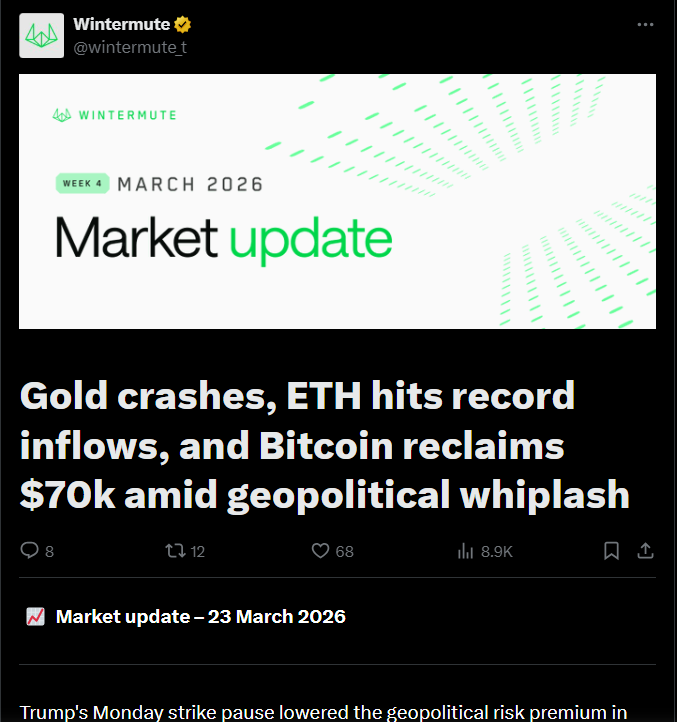Reply to the Wintermute post
This screenshot has height=722, width=677.
tap(30, 550)
